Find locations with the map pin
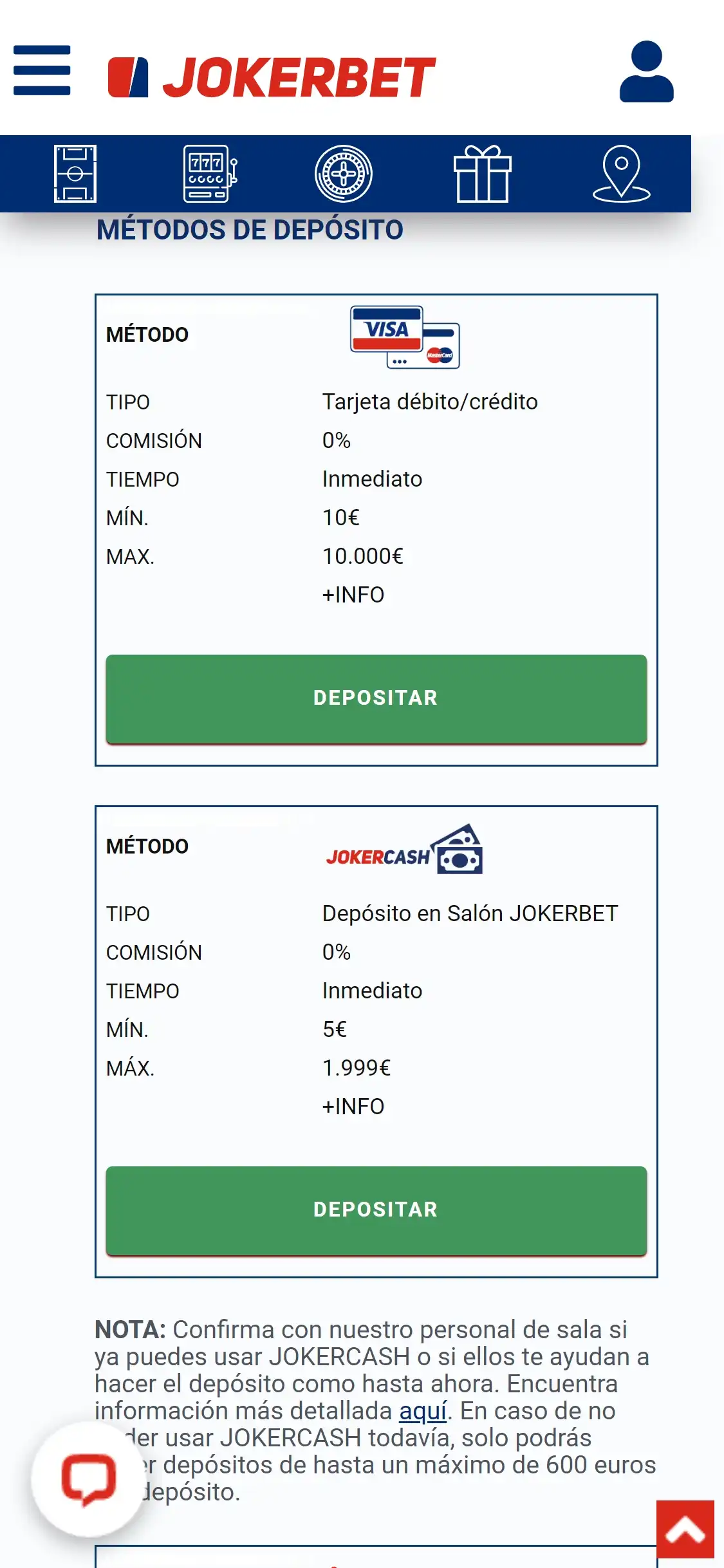The image size is (724, 1568). tap(621, 174)
